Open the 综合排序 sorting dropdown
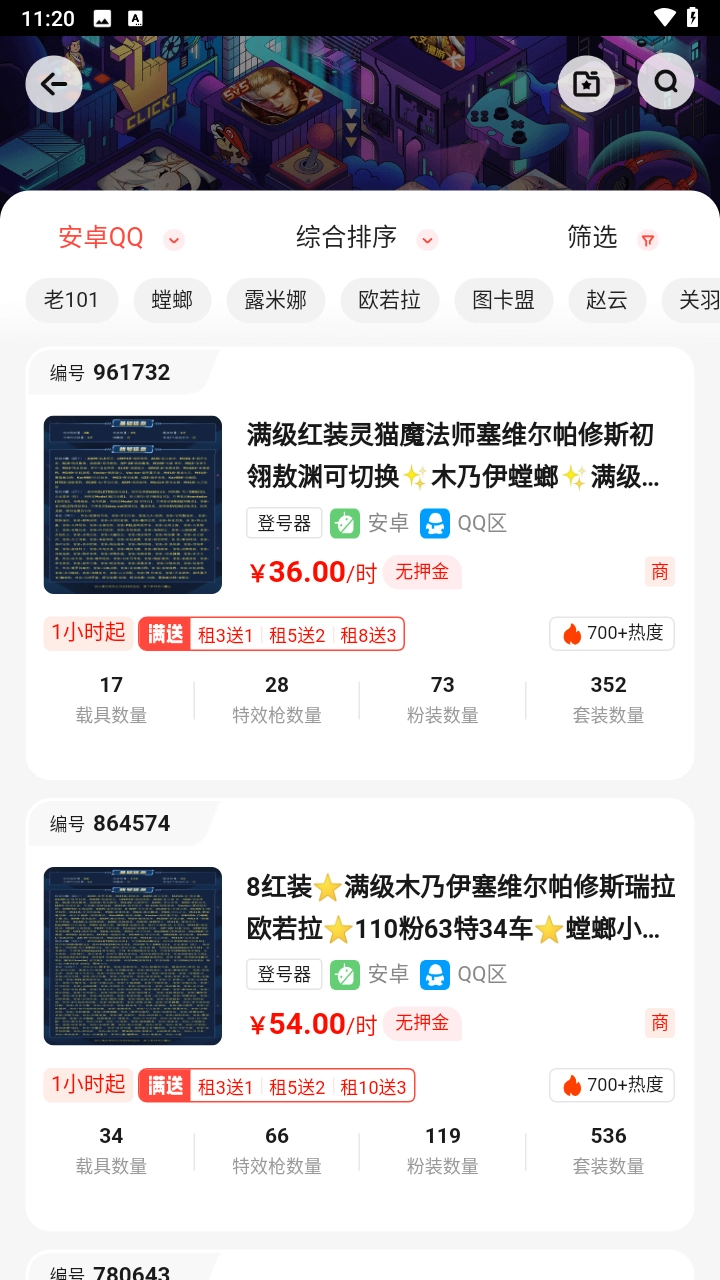The width and height of the screenshot is (720, 1280). (x=366, y=238)
